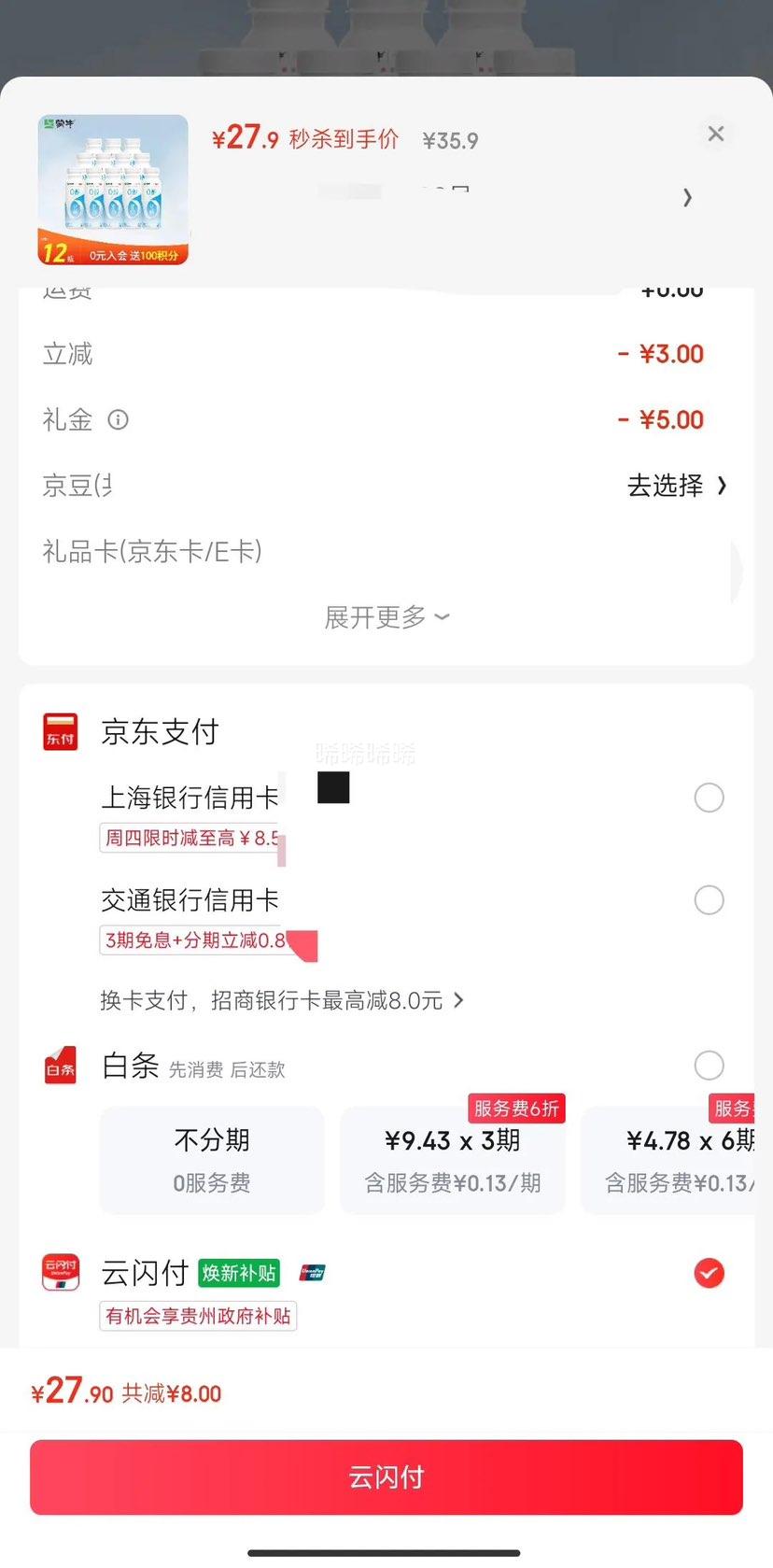Viewport: 773px width, 1568px height.
Task: Select 上海银行信用卡 as payment method
Action: [x=710, y=798]
